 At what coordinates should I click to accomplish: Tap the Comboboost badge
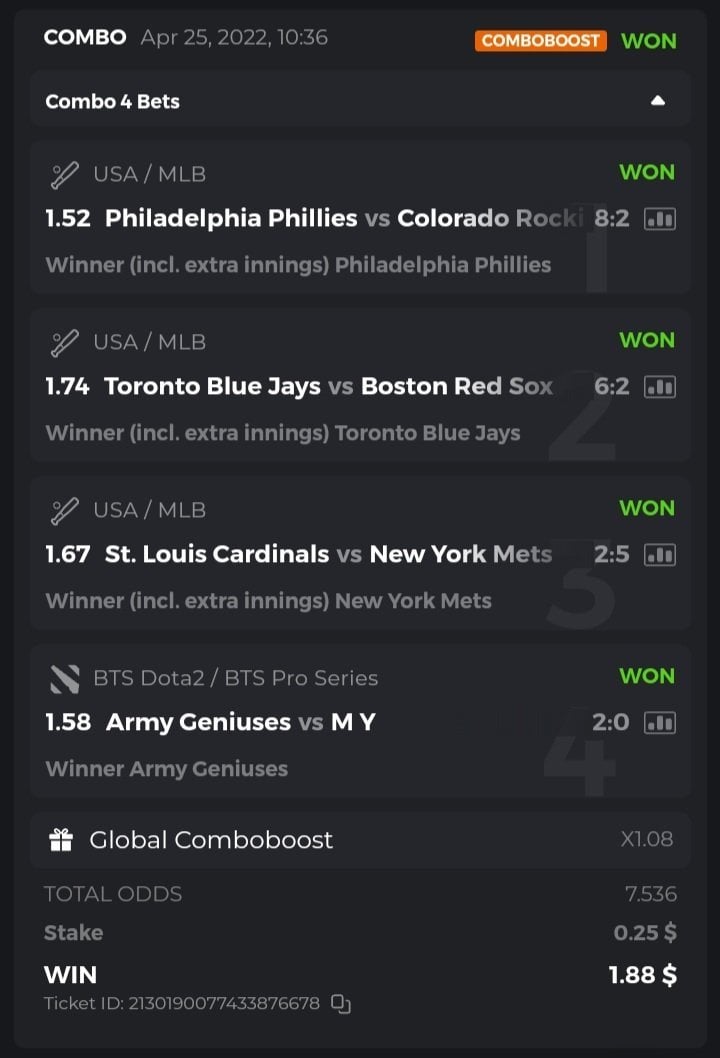540,41
